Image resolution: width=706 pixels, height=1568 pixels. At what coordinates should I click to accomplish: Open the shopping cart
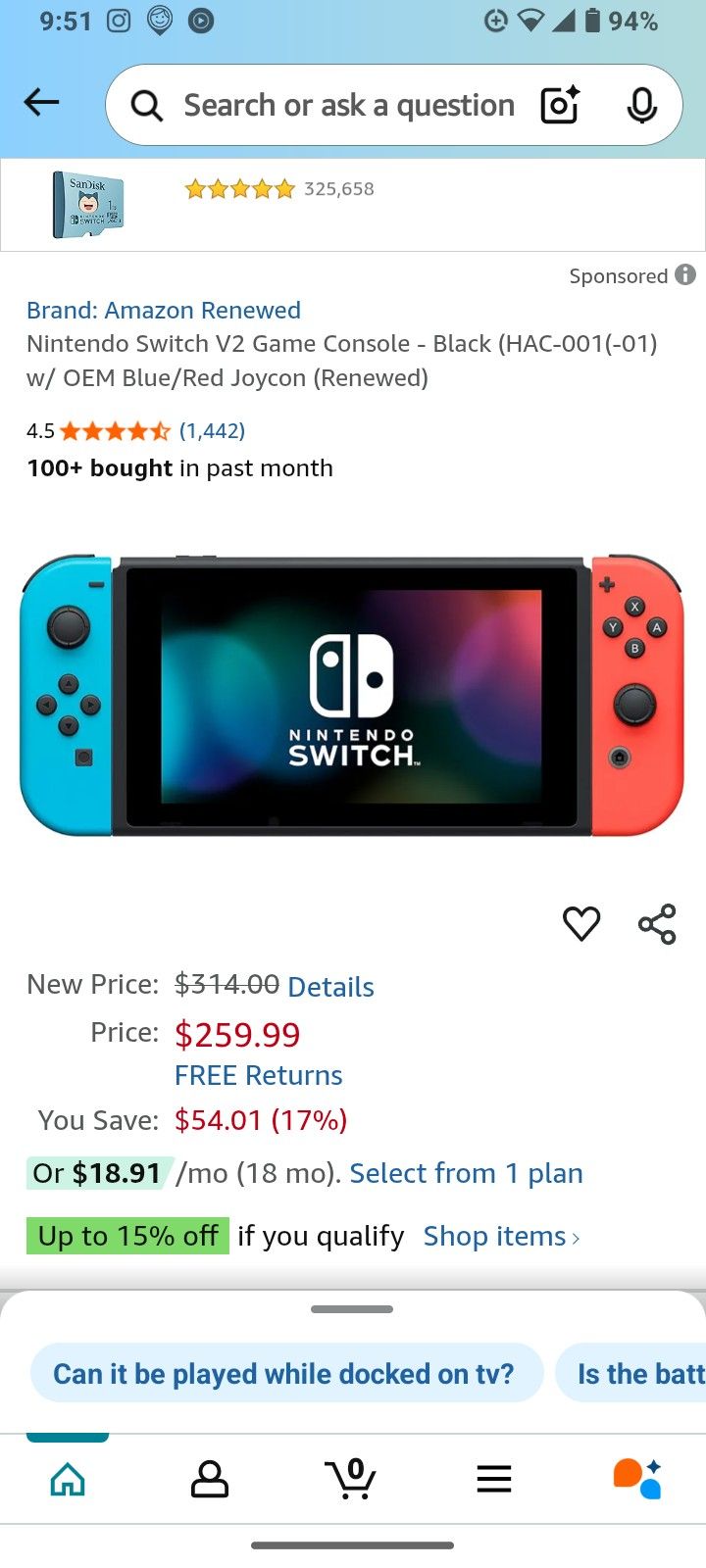coord(351,1479)
